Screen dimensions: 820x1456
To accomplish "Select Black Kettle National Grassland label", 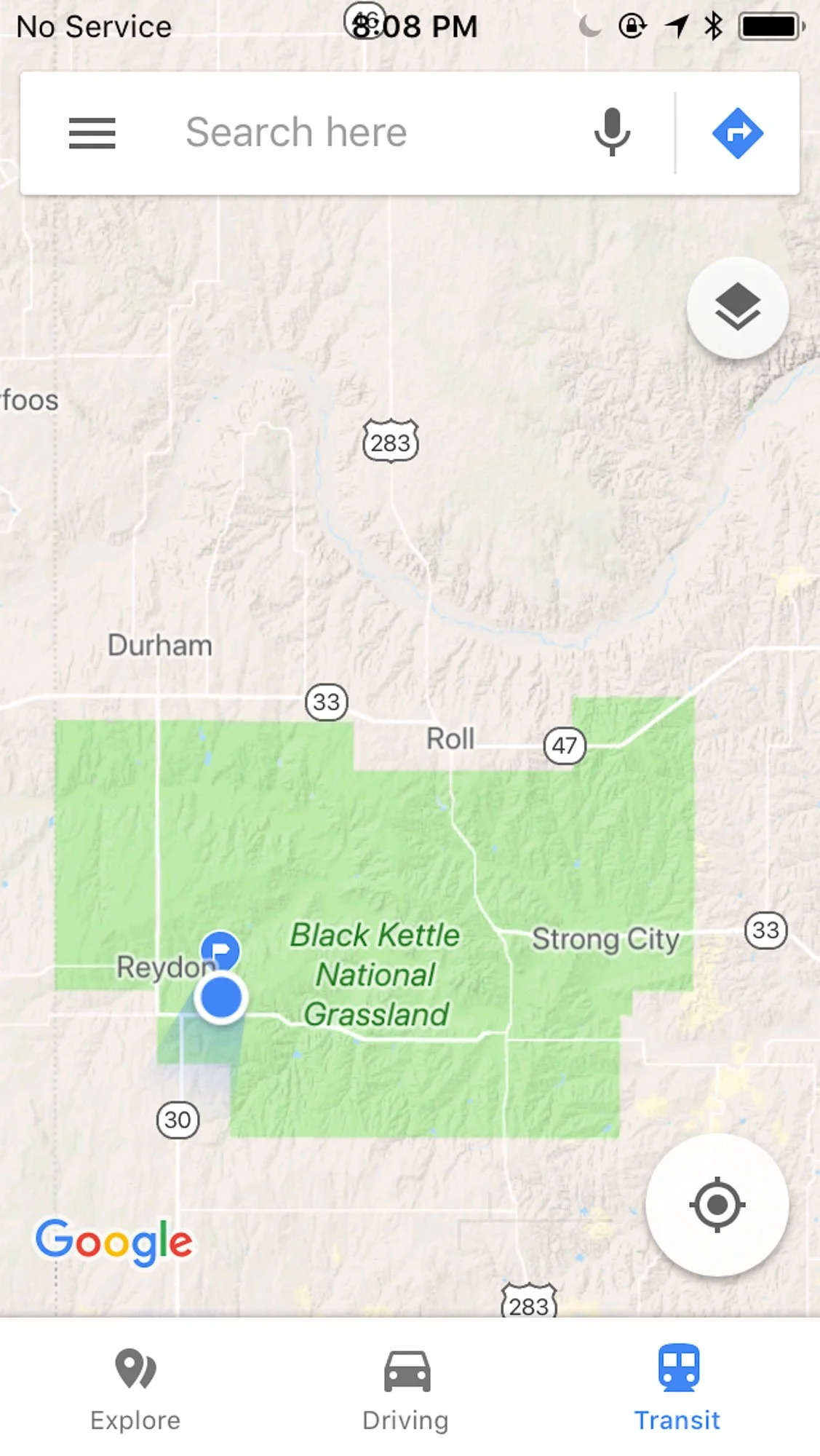I will [375, 975].
